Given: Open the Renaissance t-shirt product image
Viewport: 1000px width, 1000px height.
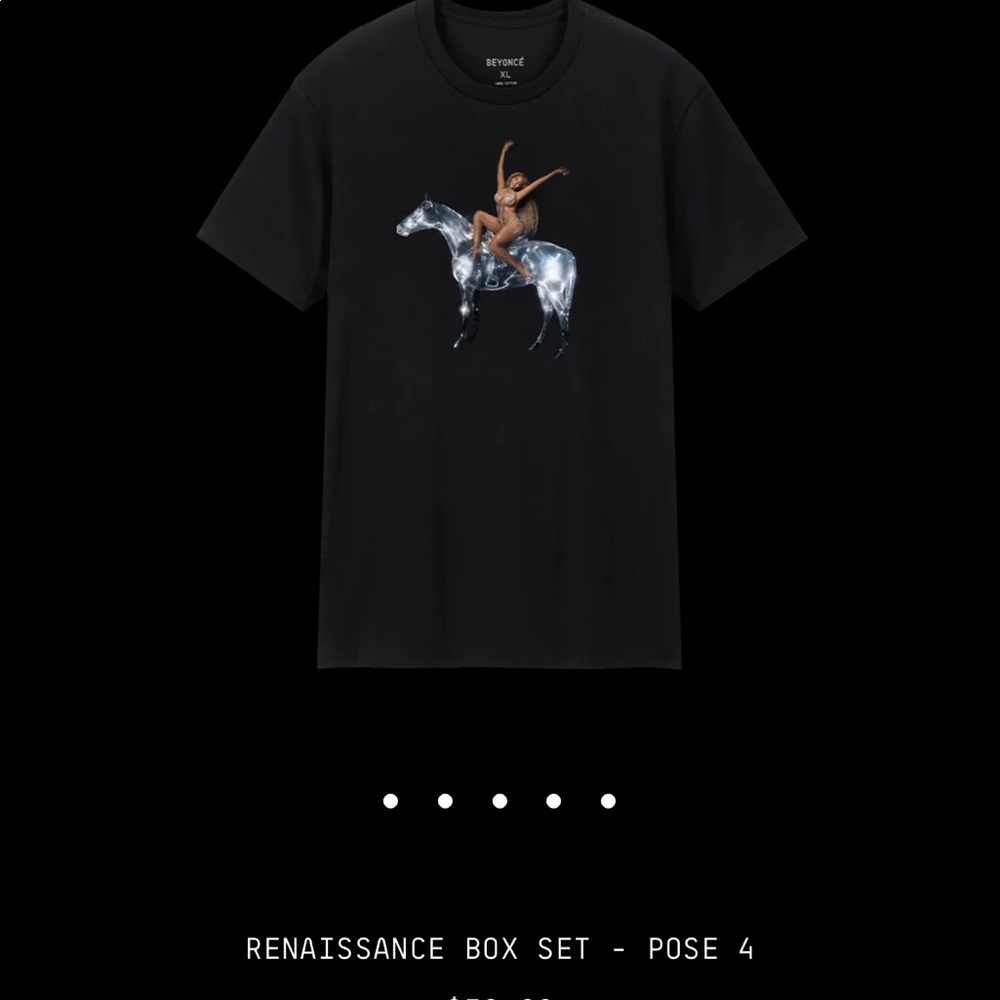Looking at the screenshot, I should (x=500, y=340).
